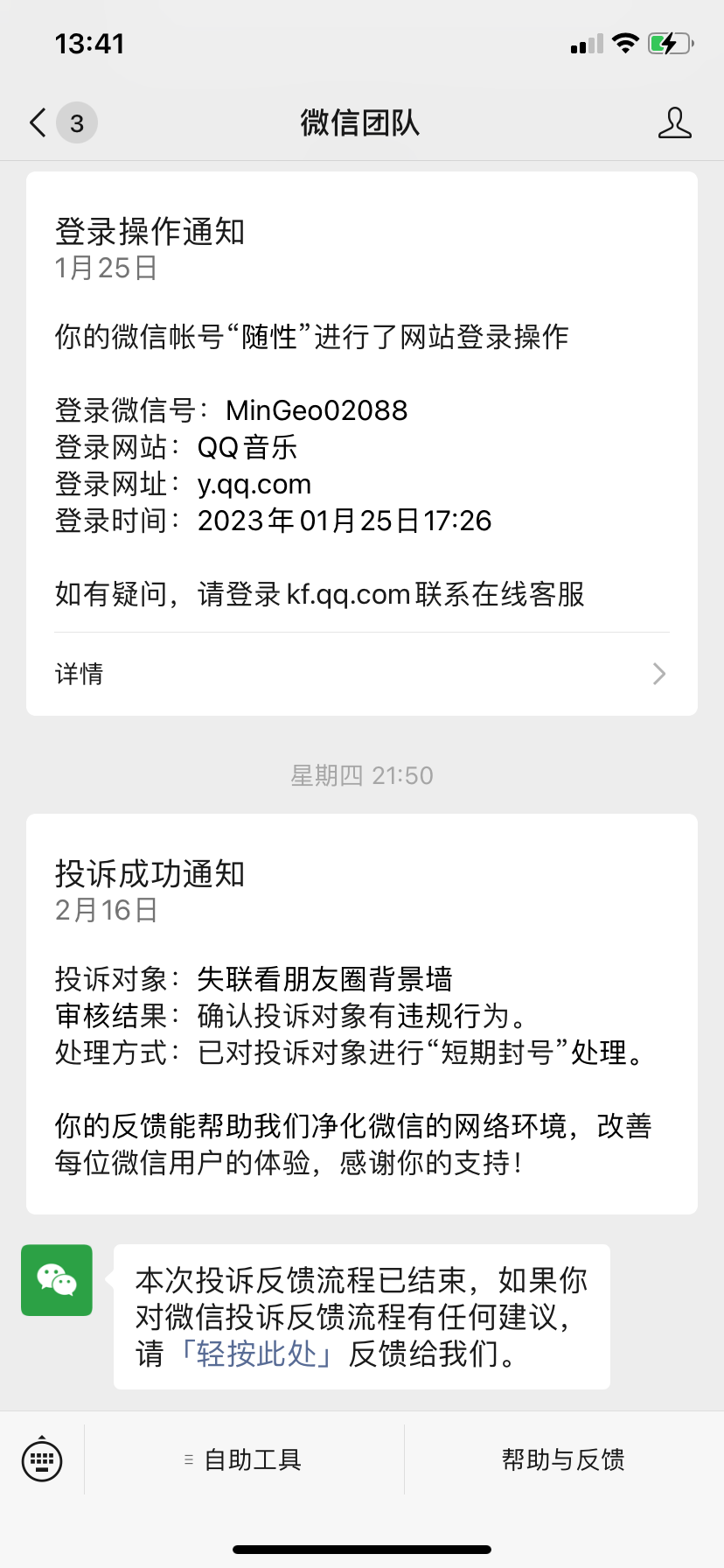Click the green chat bubble avatar beside message
Image resolution: width=724 pixels, height=1568 pixels.
(x=56, y=1279)
